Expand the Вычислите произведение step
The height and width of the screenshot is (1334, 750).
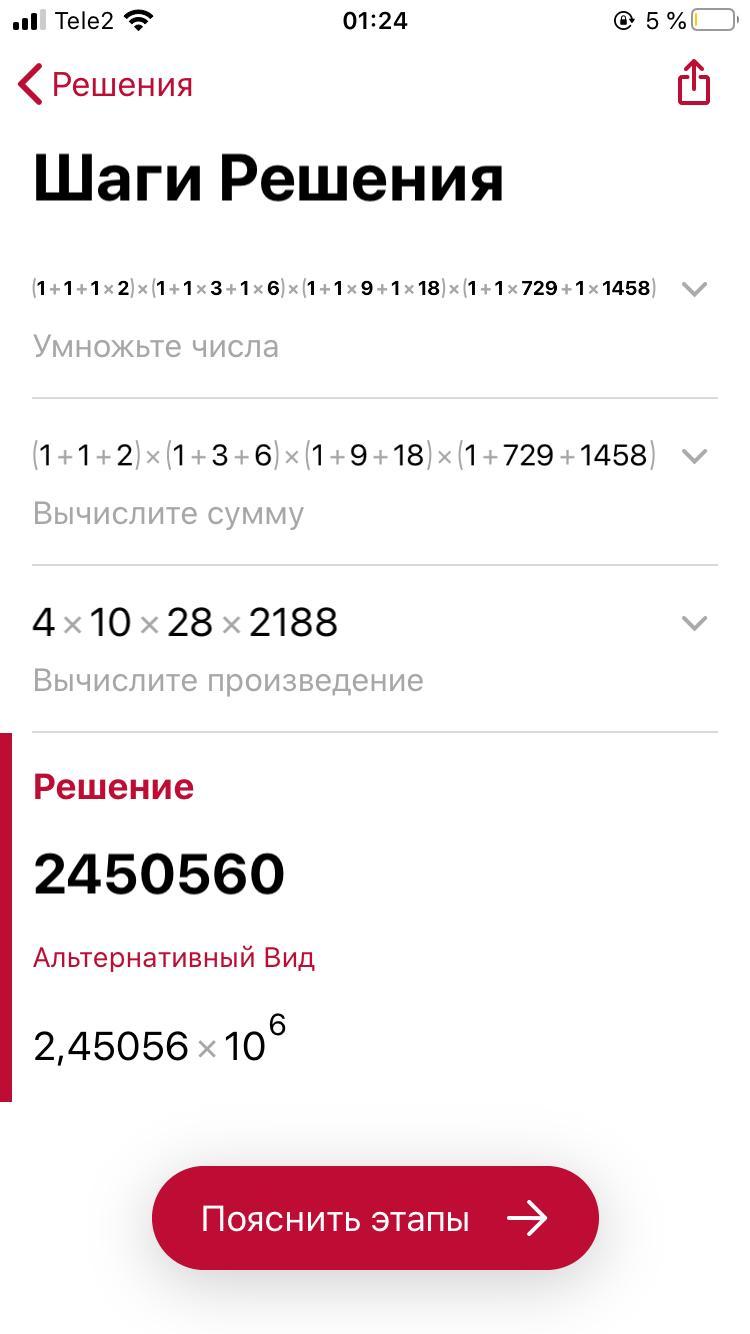[693, 623]
